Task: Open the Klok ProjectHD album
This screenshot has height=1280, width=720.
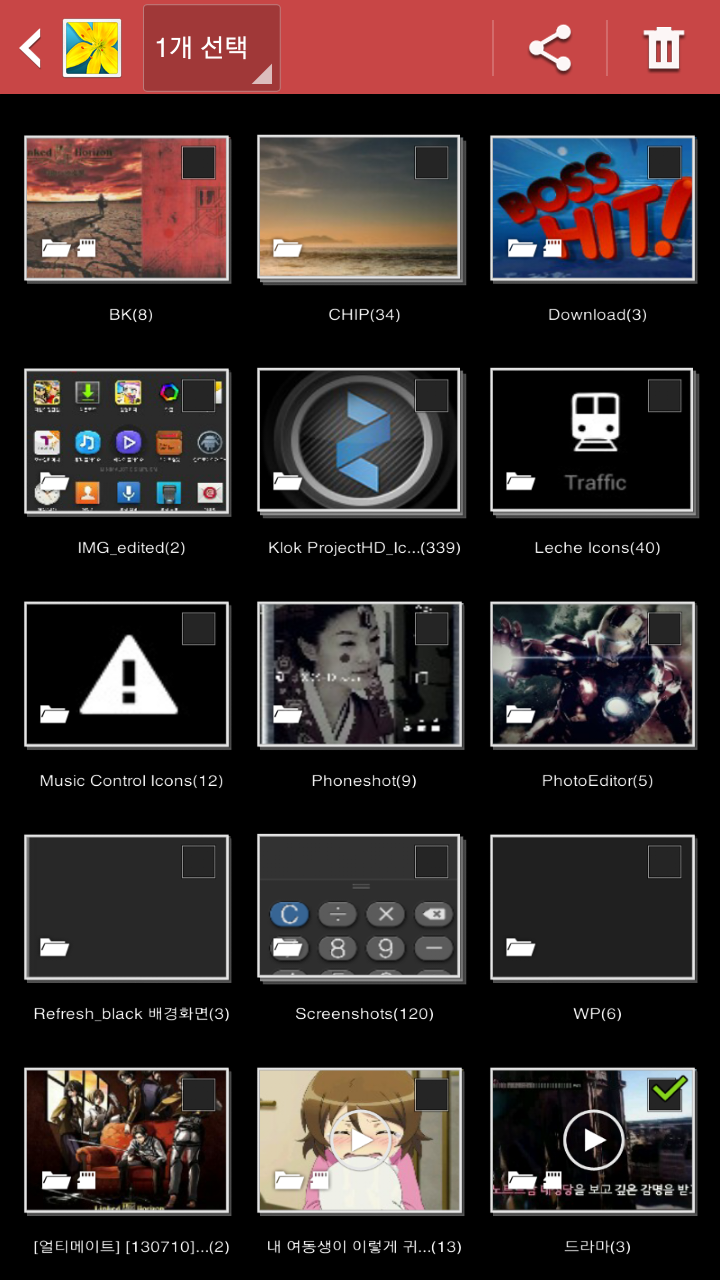Action: click(x=359, y=441)
